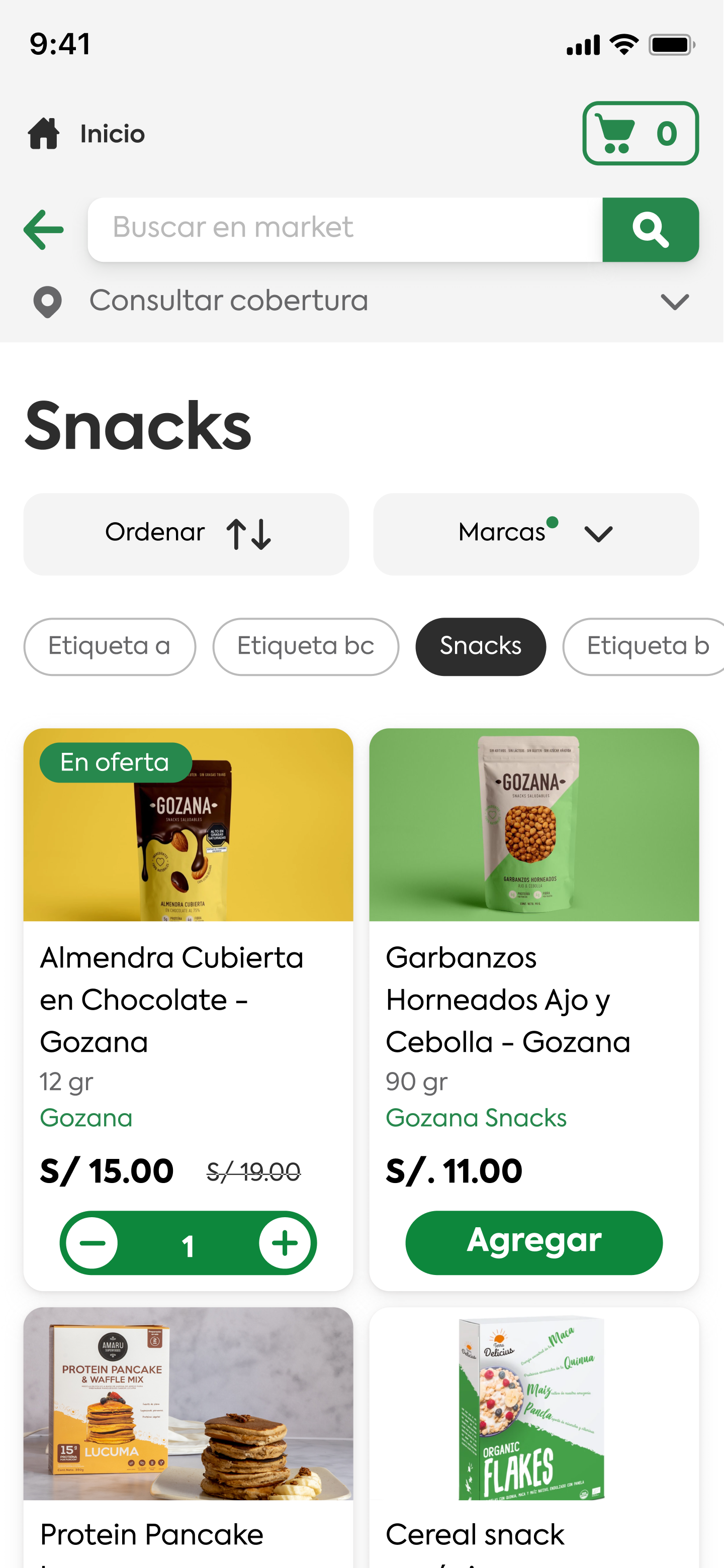Go to Inicio home
The height and width of the screenshot is (1568, 724).
click(86, 134)
